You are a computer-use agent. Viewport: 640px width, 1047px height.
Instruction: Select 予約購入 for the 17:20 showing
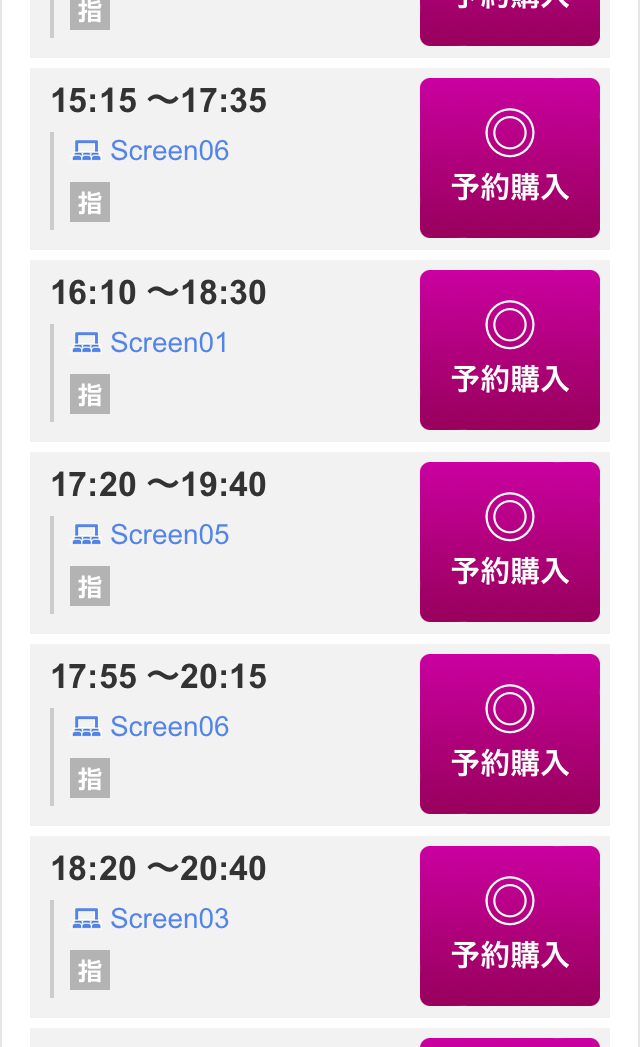coord(509,542)
